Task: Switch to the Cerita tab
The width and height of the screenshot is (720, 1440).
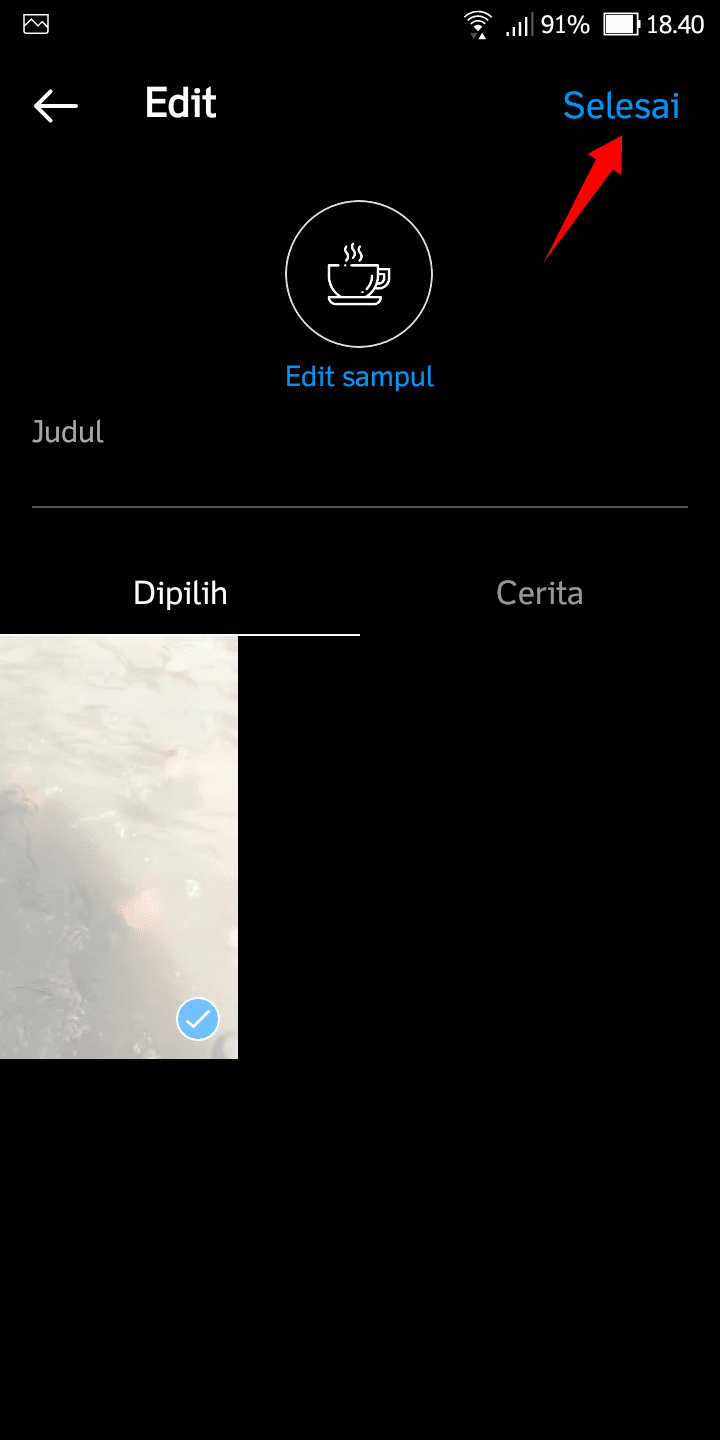Action: click(x=539, y=592)
